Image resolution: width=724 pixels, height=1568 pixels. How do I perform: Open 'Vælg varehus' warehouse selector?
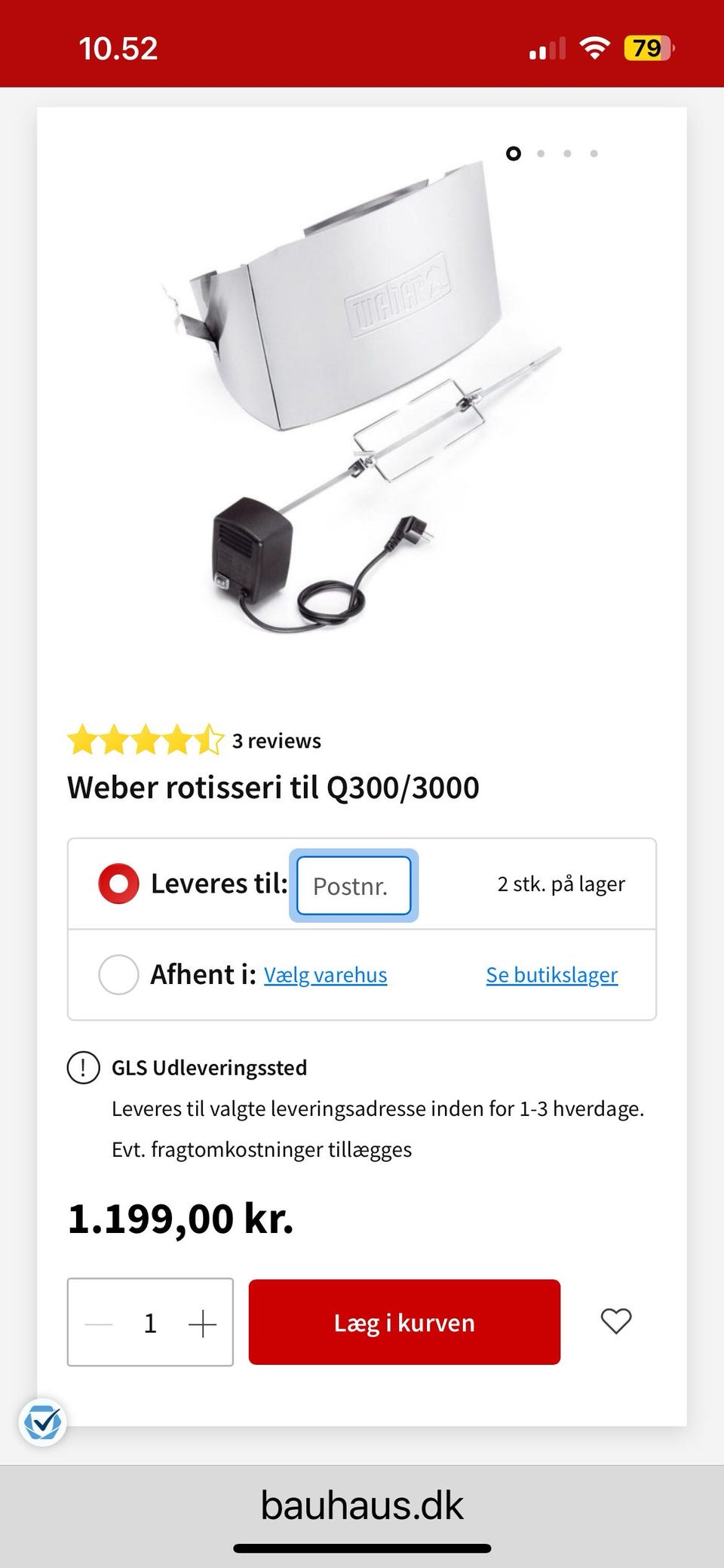point(325,974)
